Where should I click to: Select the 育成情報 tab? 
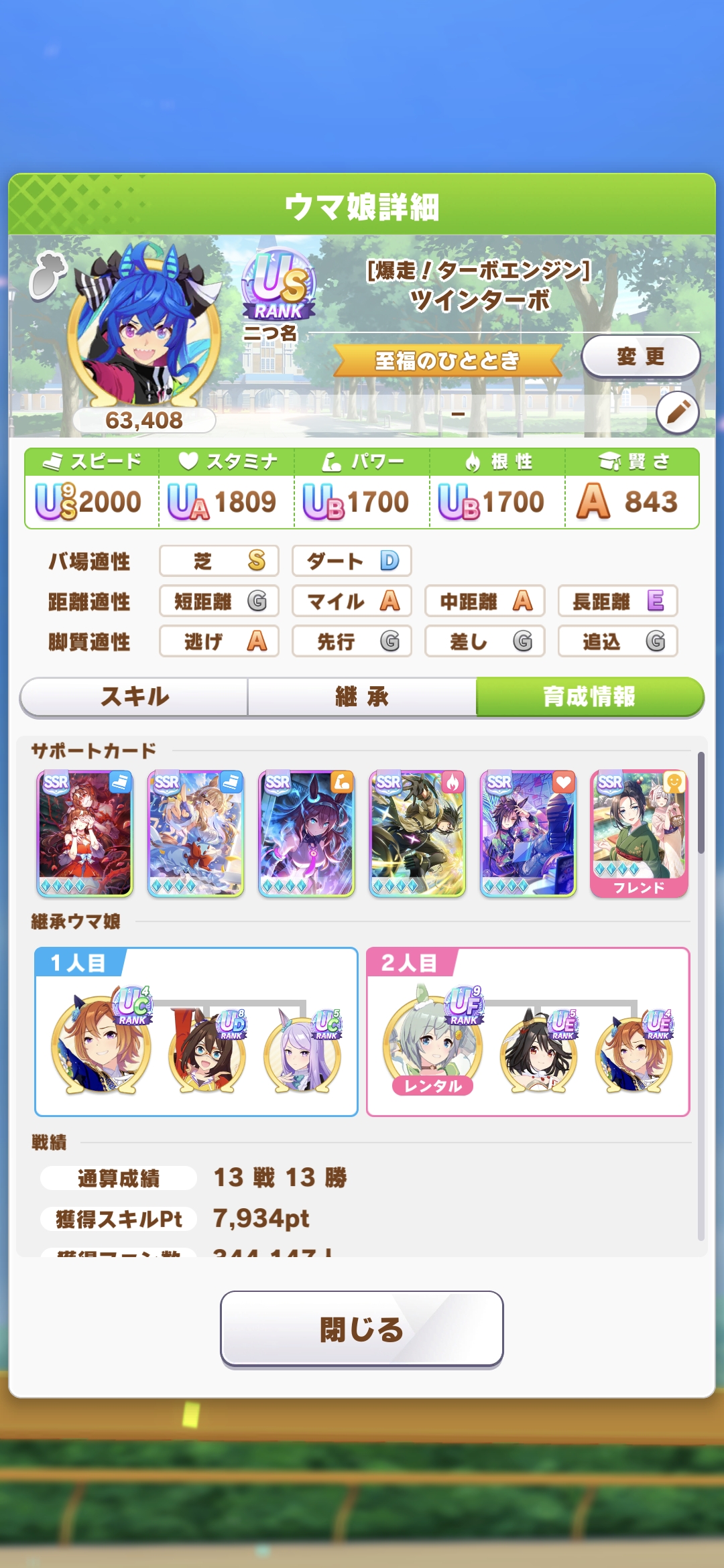pyautogui.click(x=589, y=697)
